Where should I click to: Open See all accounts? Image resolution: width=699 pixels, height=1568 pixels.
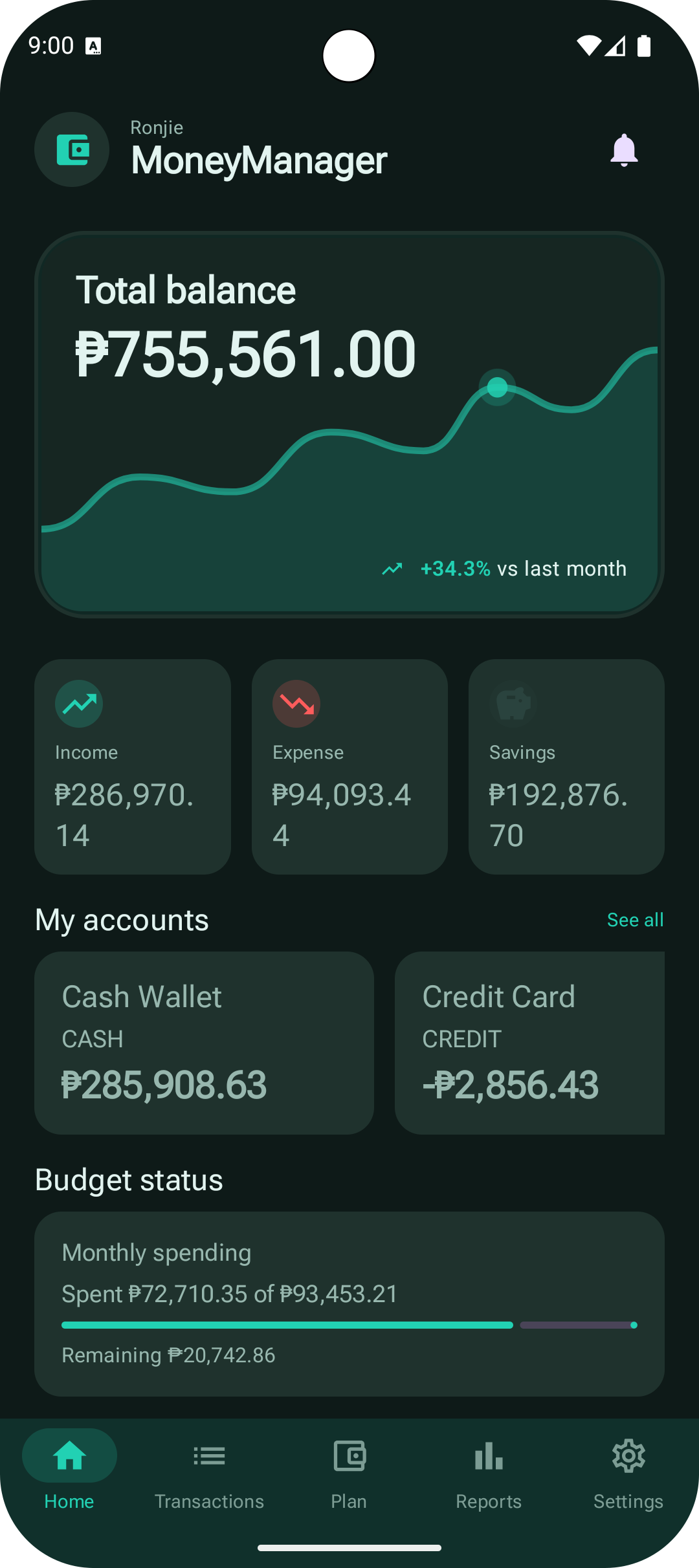[x=635, y=919]
